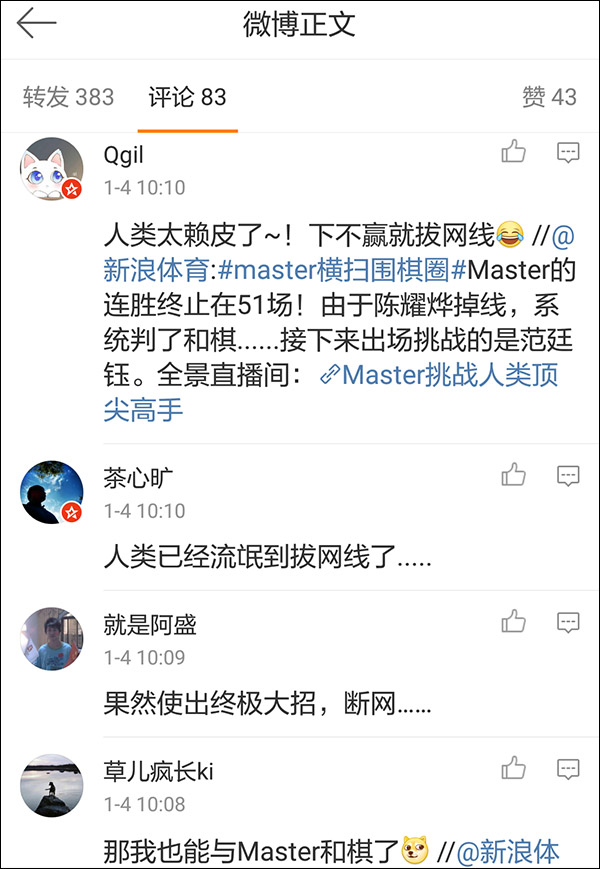Reply to 就是阿盛's comment
This screenshot has width=600, height=869.
[568, 622]
